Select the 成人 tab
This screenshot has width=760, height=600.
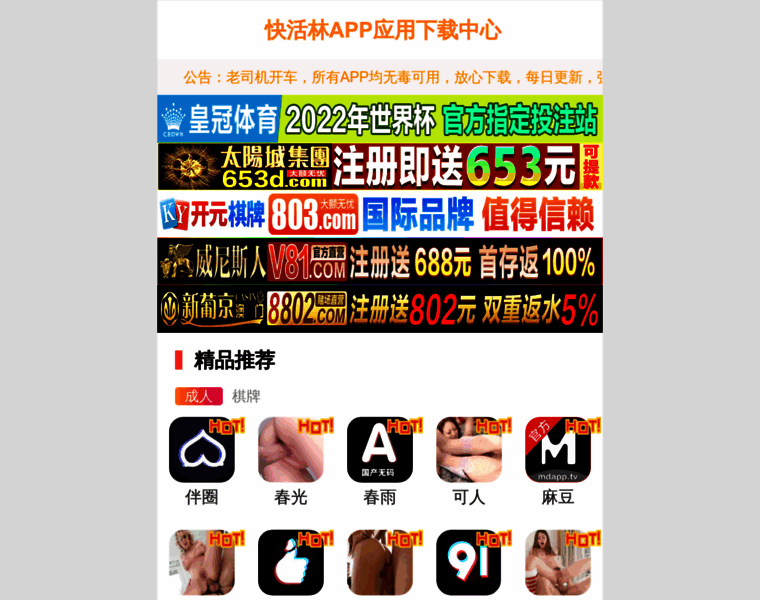click(198, 396)
